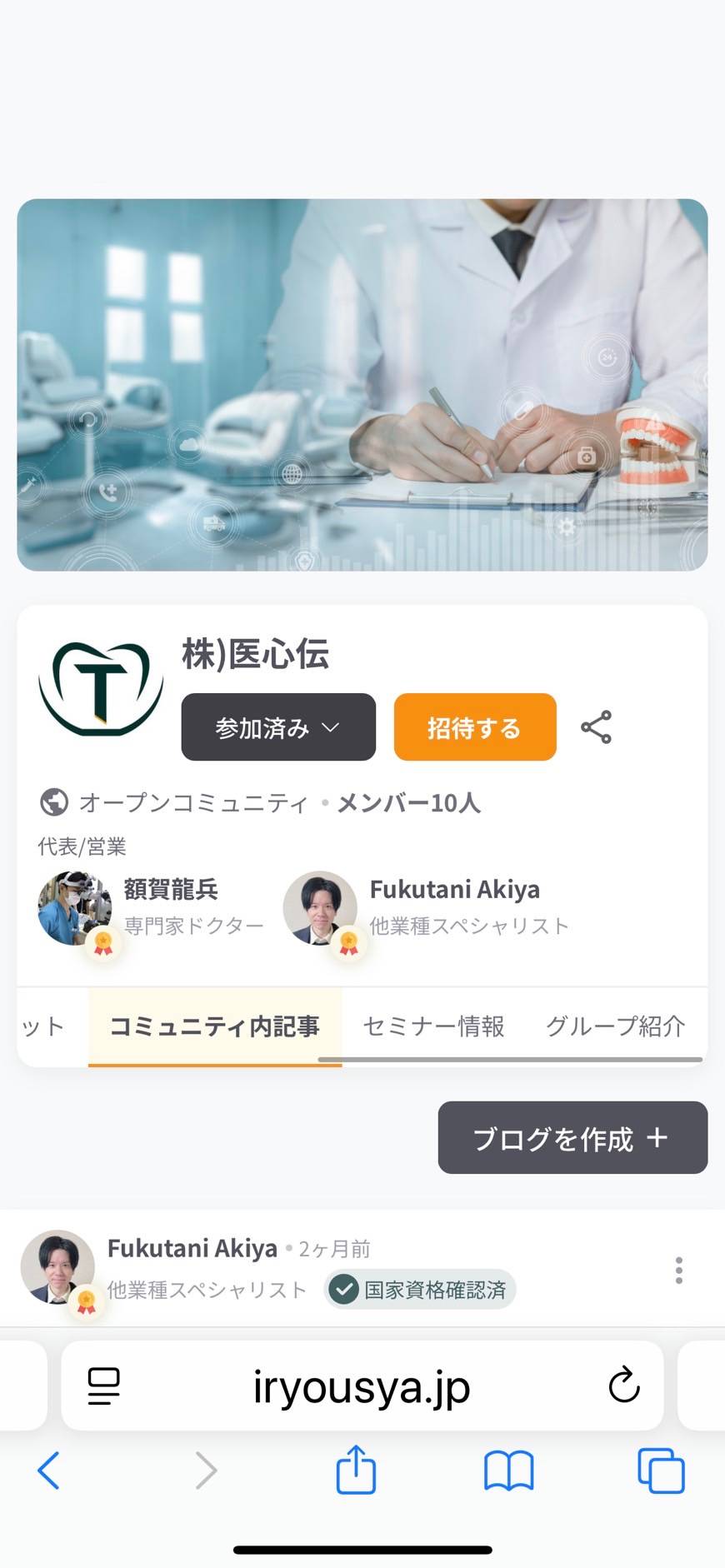
Task: Tap 額賀龍兵's profile avatar thumbnail
Action: (x=73, y=908)
